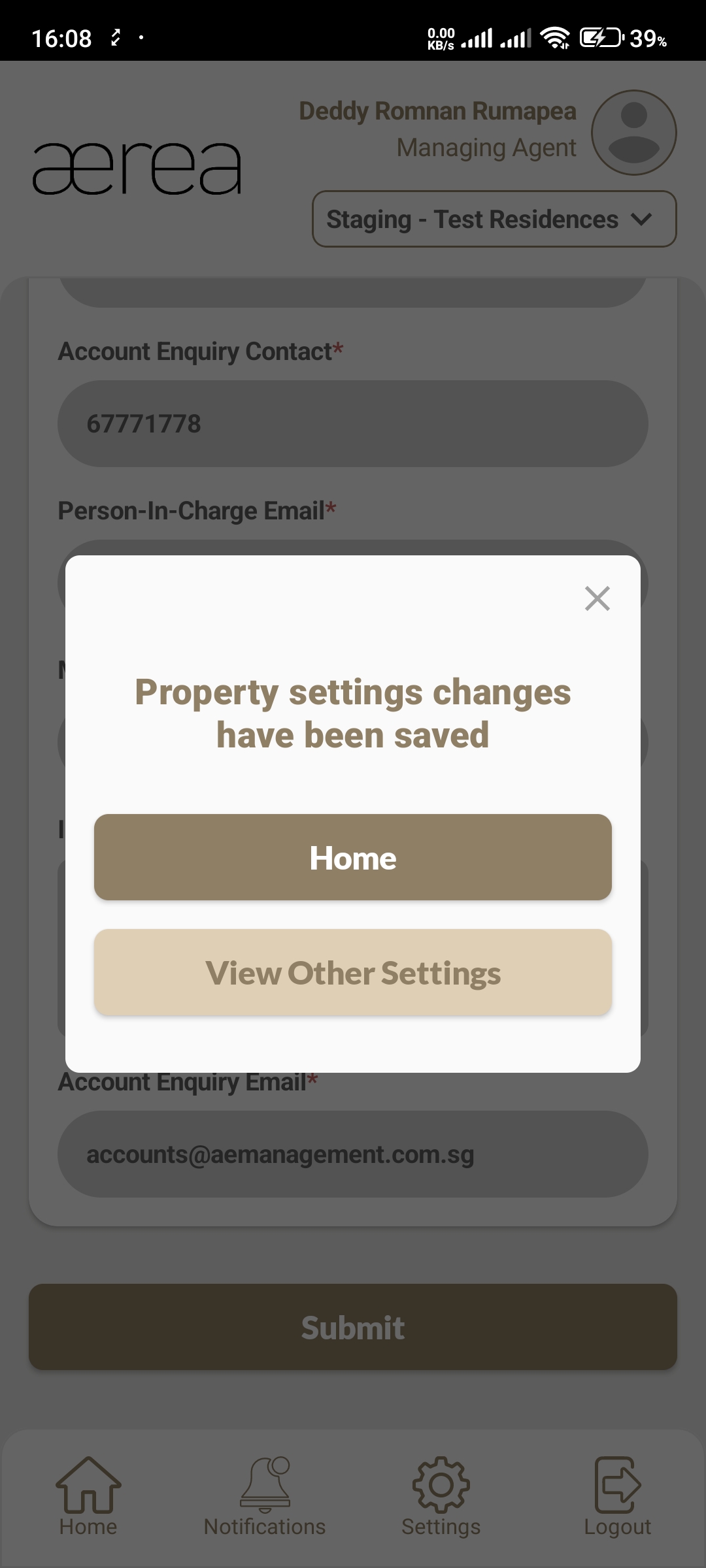This screenshot has width=706, height=1568.
Task: Select View Other Settings
Action: tap(353, 972)
